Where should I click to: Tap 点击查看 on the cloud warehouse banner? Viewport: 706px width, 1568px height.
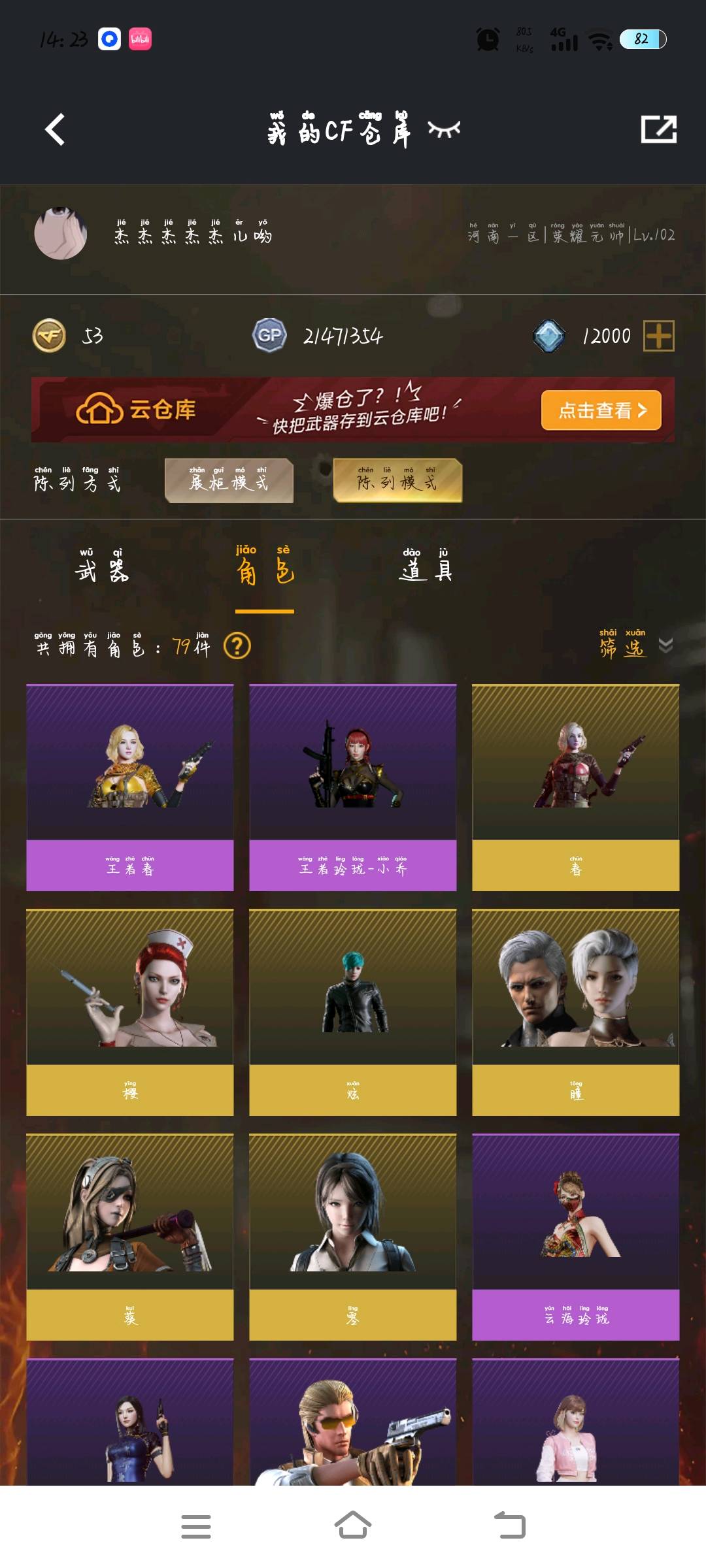tap(601, 410)
